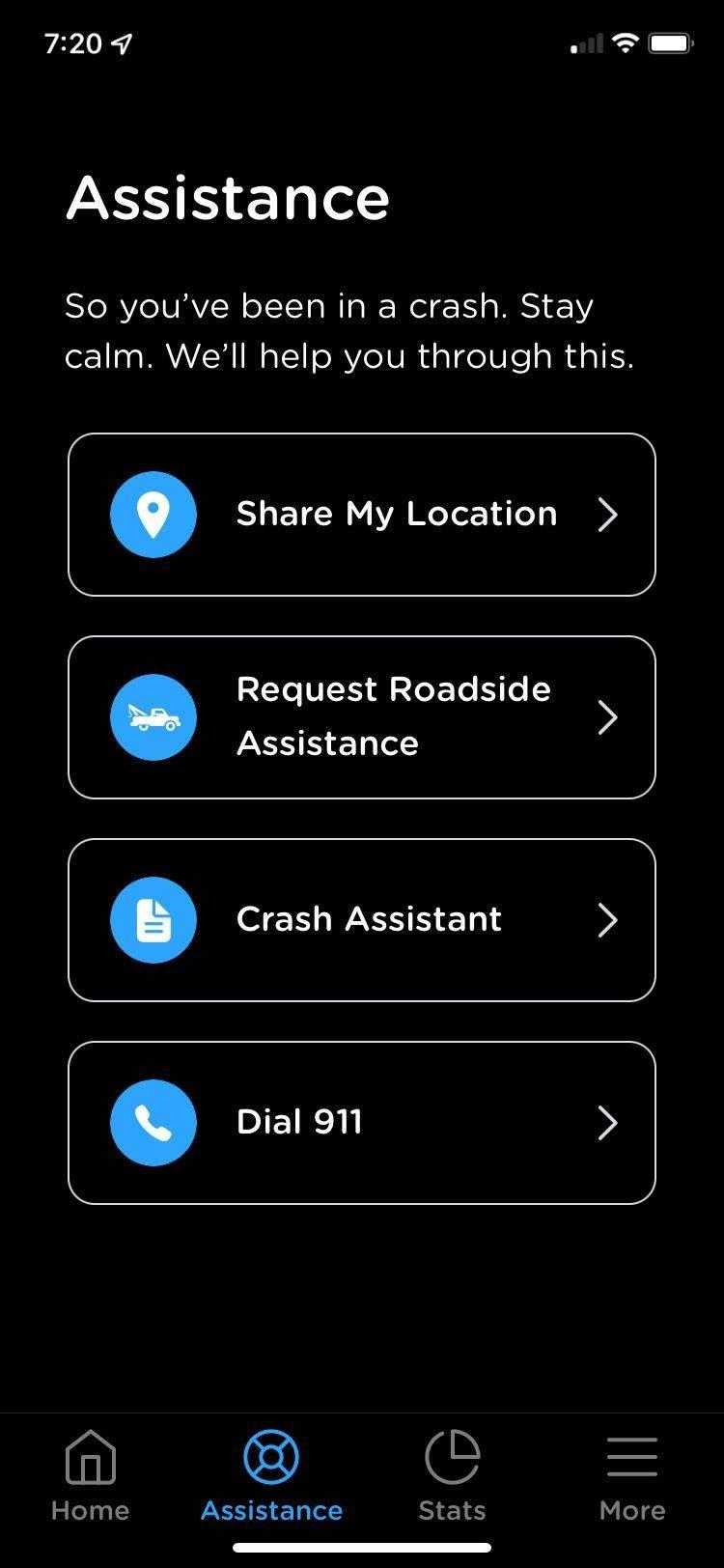Select Request Roadside Assistance
This screenshot has width=724, height=1568.
click(x=362, y=717)
